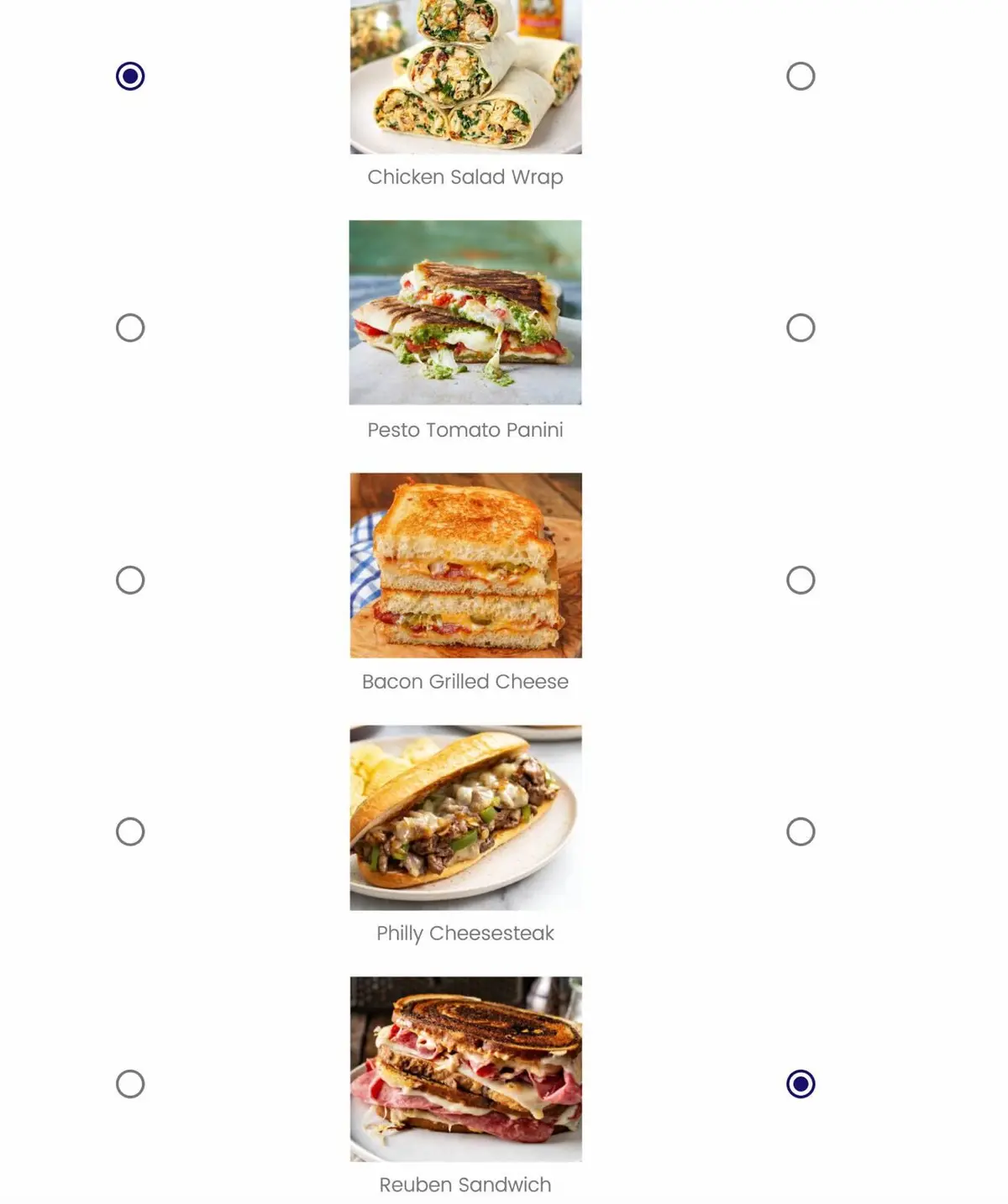The image size is (1008, 1204).
Task: Click the Philly Cheesesteak label
Action: [x=465, y=933]
